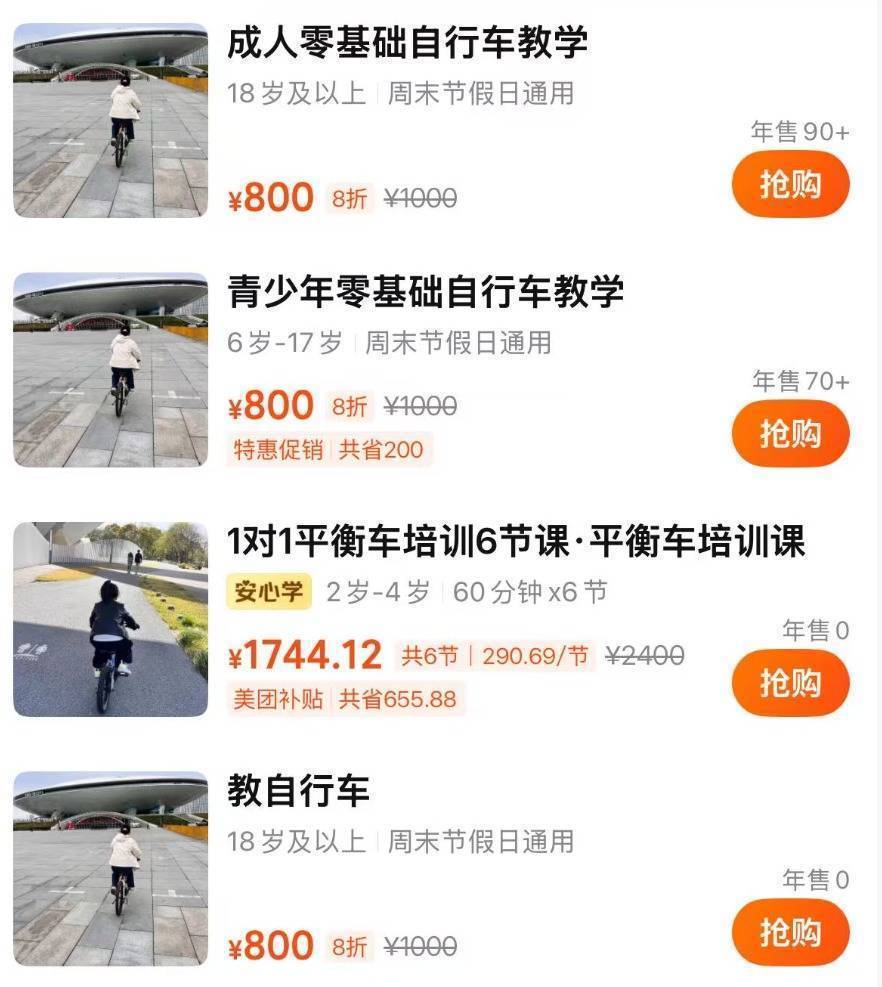This screenshot has width=882, height=987.
Task: Tap the 抢购 button for the balance bike course
Action: click(790, 682)
